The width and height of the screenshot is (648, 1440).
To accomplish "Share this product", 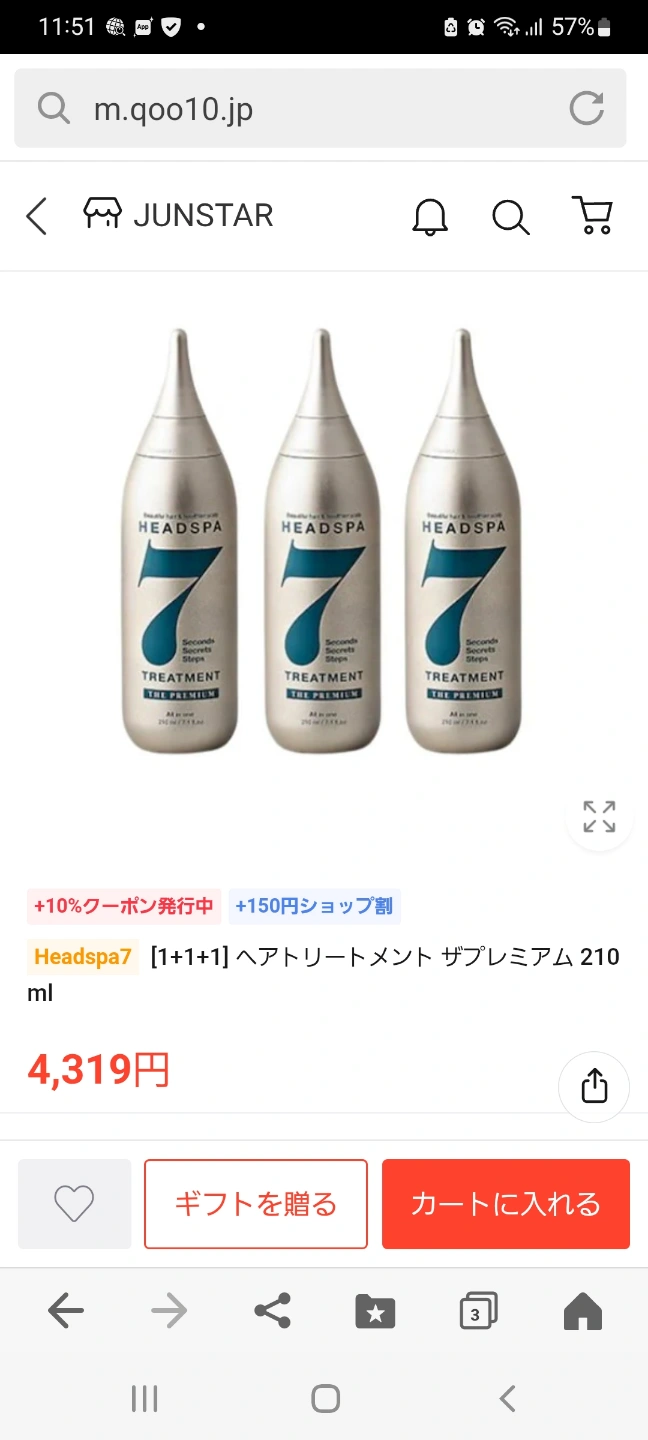I will click(594, 1086).
